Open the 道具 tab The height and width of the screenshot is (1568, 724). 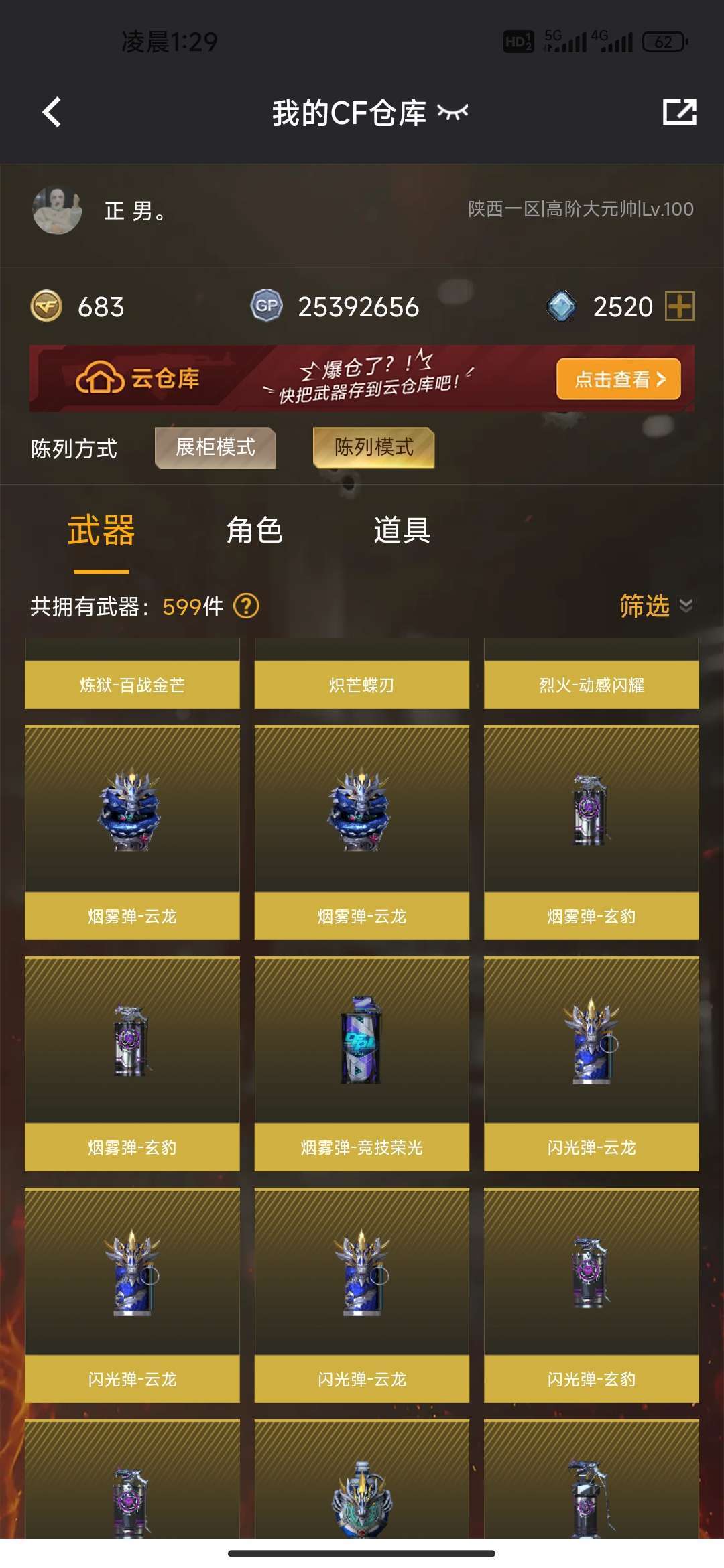coord(402,531)
